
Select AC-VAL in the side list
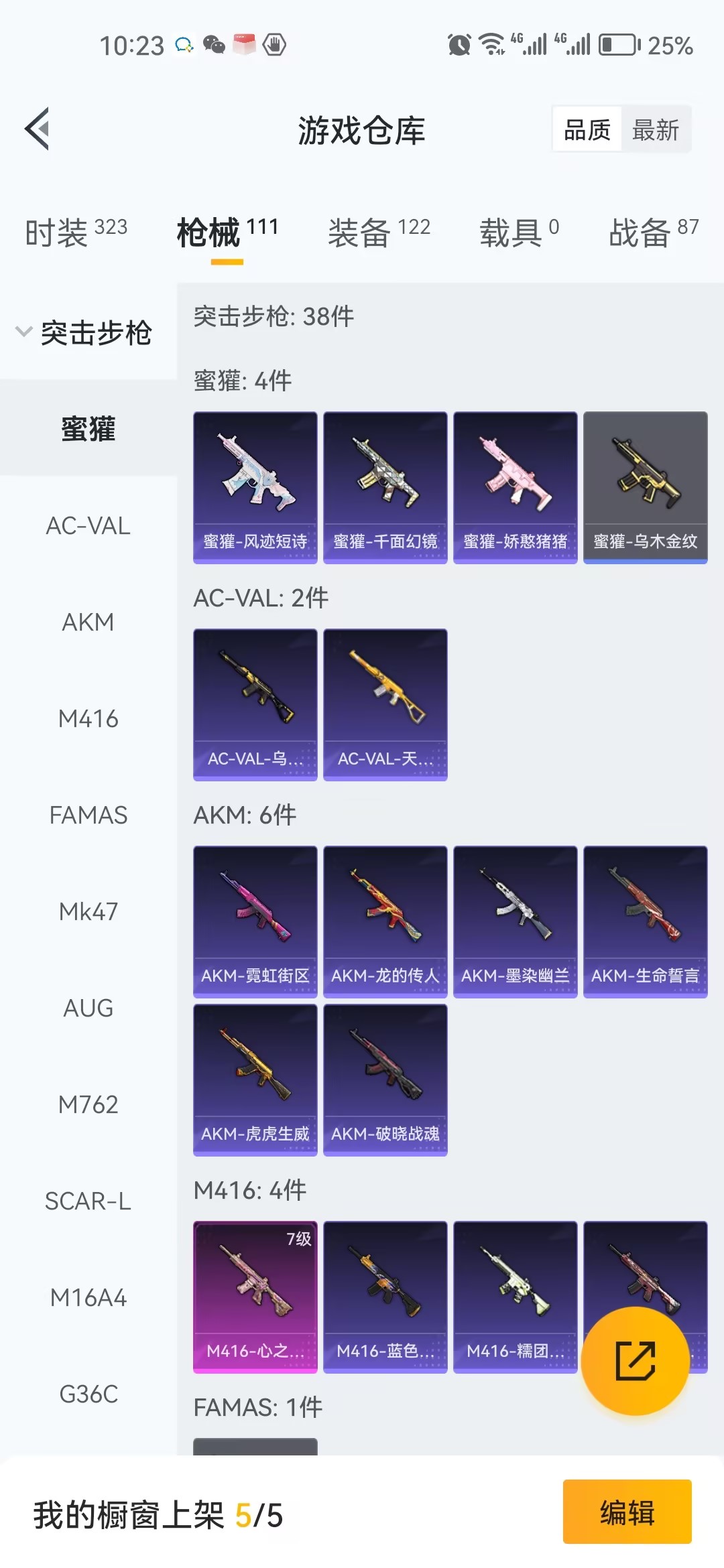(x=88, y=526)
